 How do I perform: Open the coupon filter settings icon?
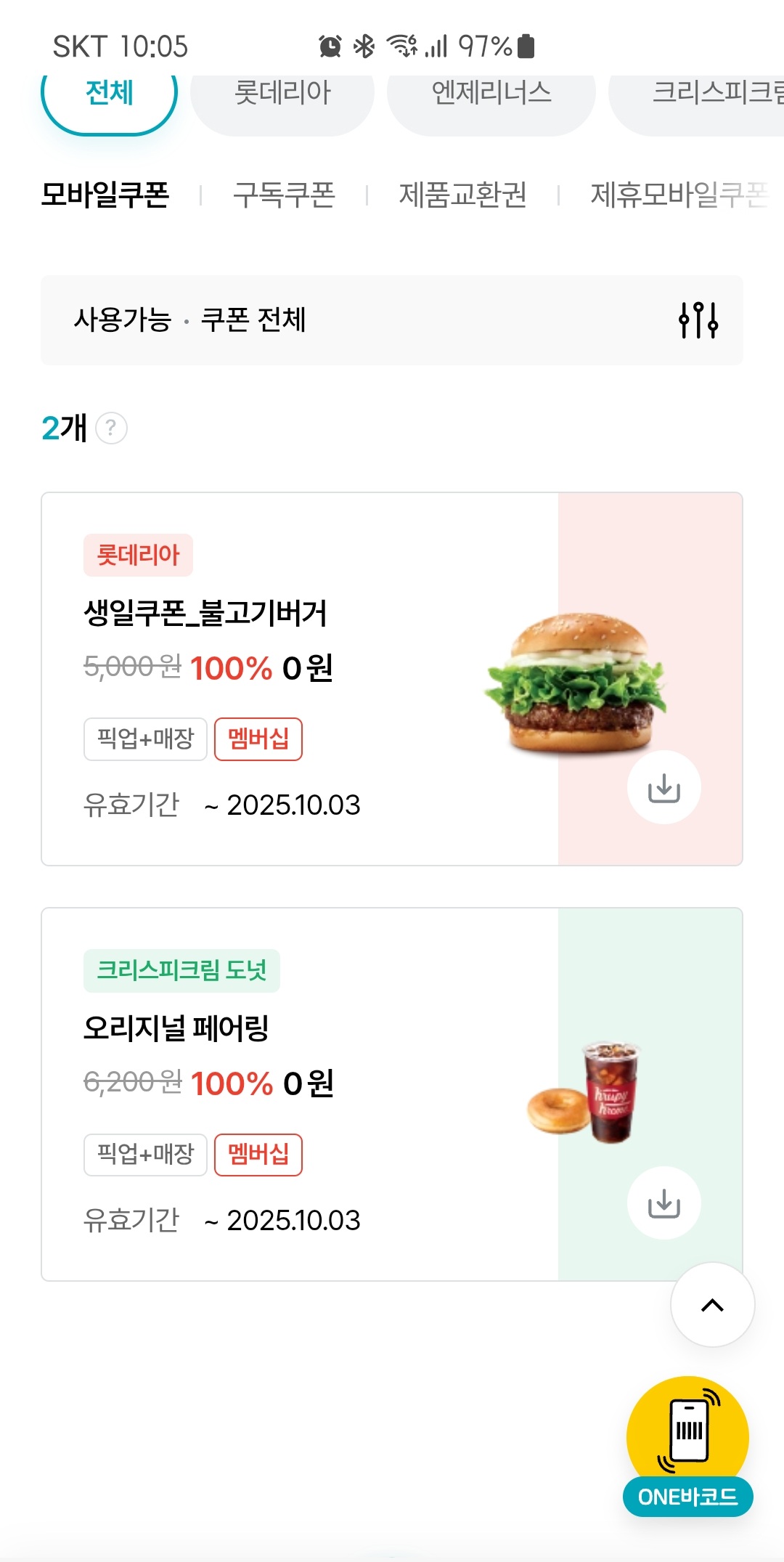pyautogui.click(x=698, y=320)
